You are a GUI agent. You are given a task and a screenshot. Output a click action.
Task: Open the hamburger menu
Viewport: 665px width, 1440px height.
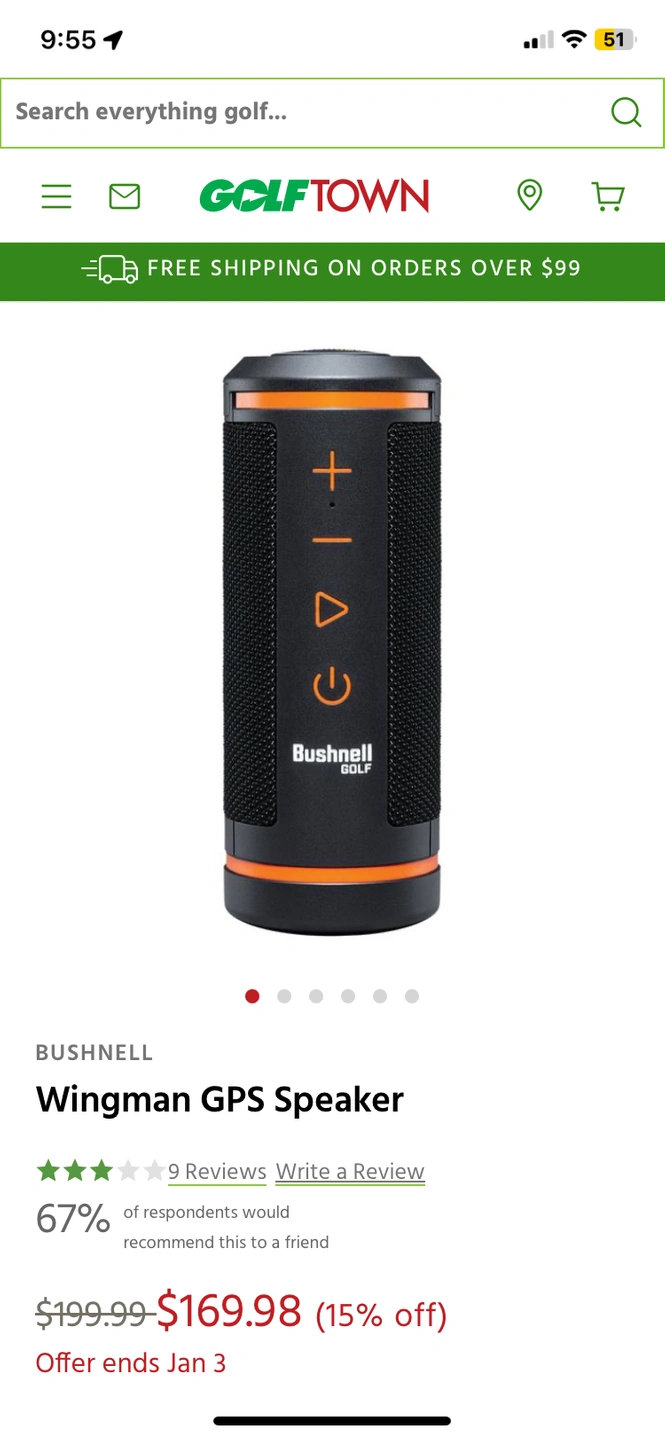(x=56, y=196)
